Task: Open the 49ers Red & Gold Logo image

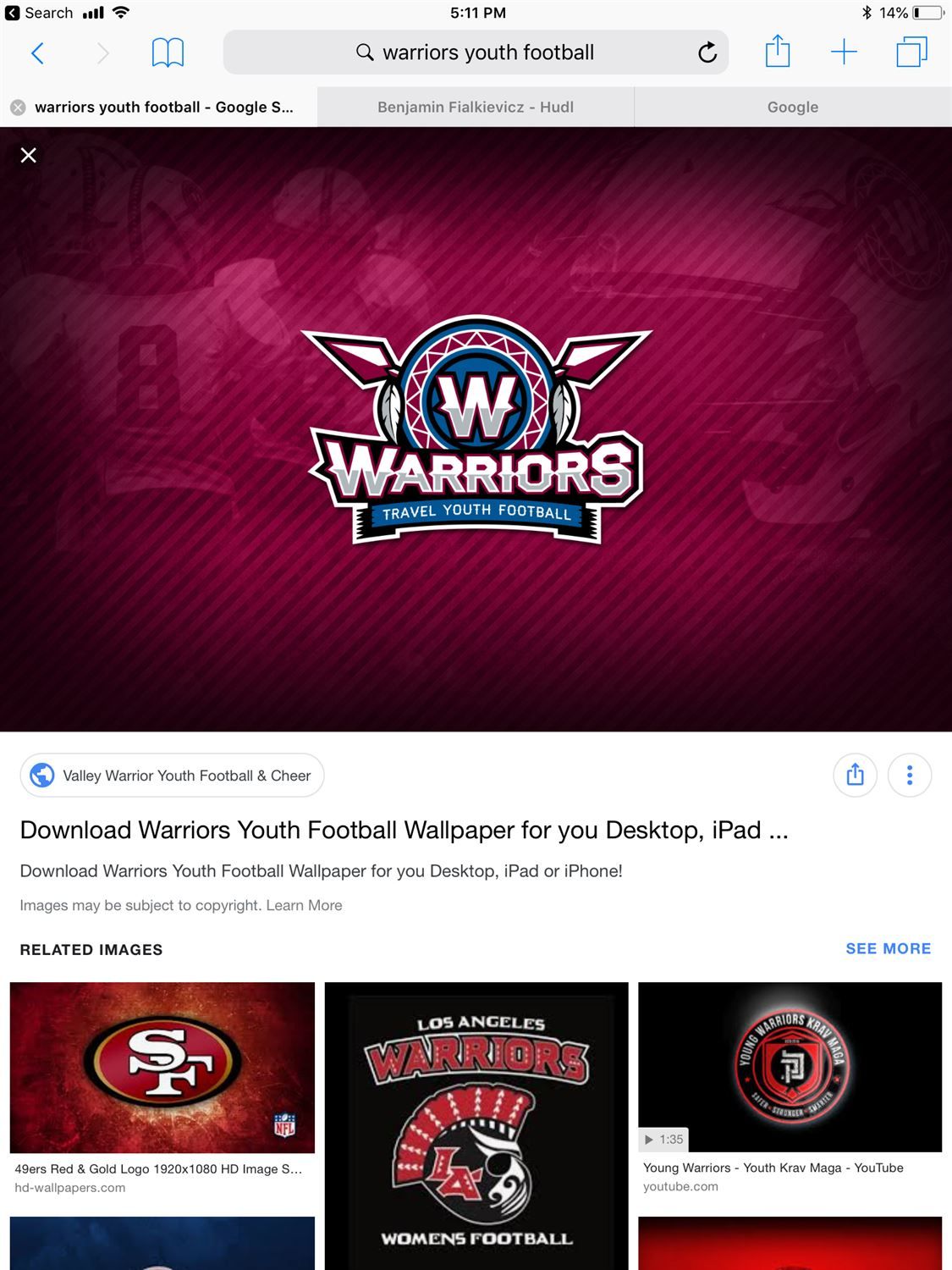Action: (x=162, y=1068)
